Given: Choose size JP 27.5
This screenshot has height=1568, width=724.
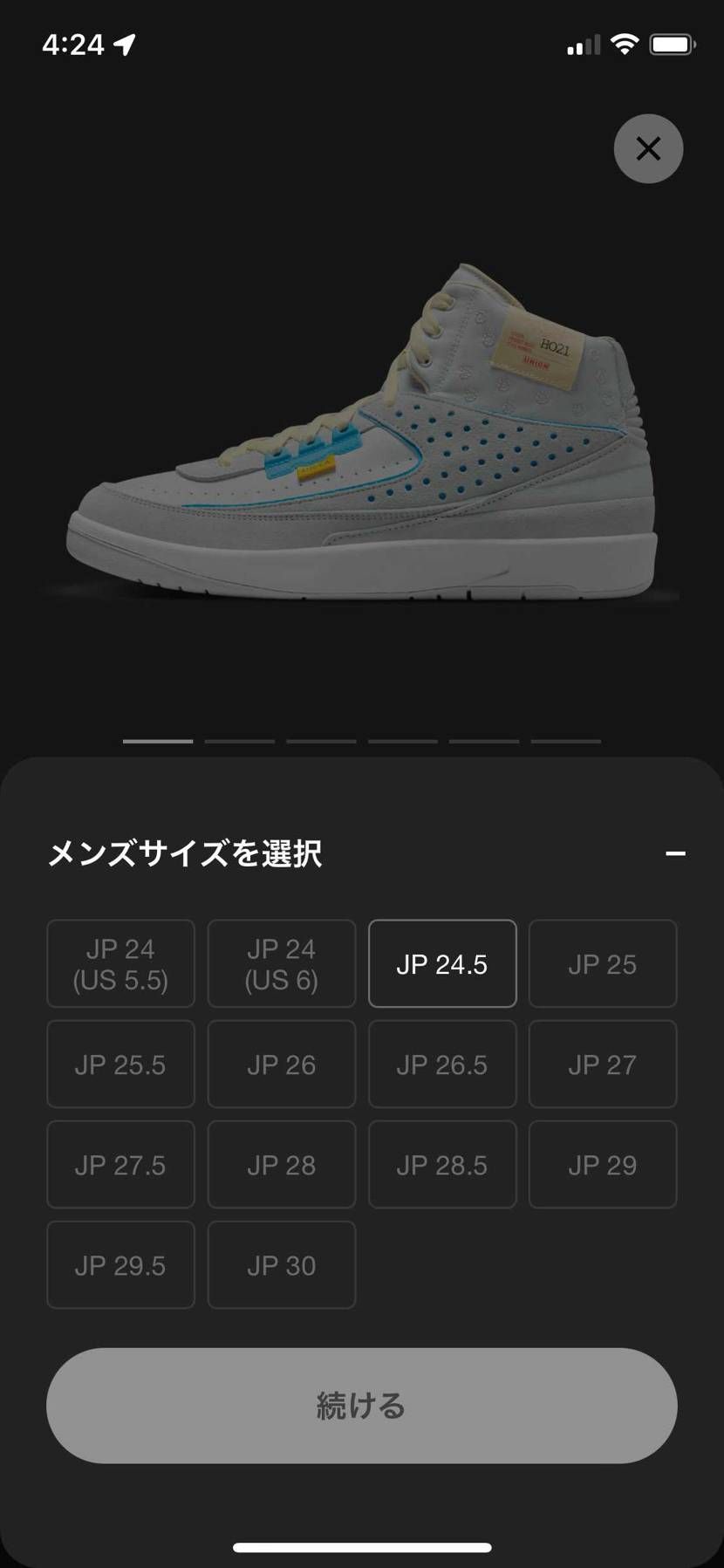Looking at the screenshot, I should [120, 1164].
